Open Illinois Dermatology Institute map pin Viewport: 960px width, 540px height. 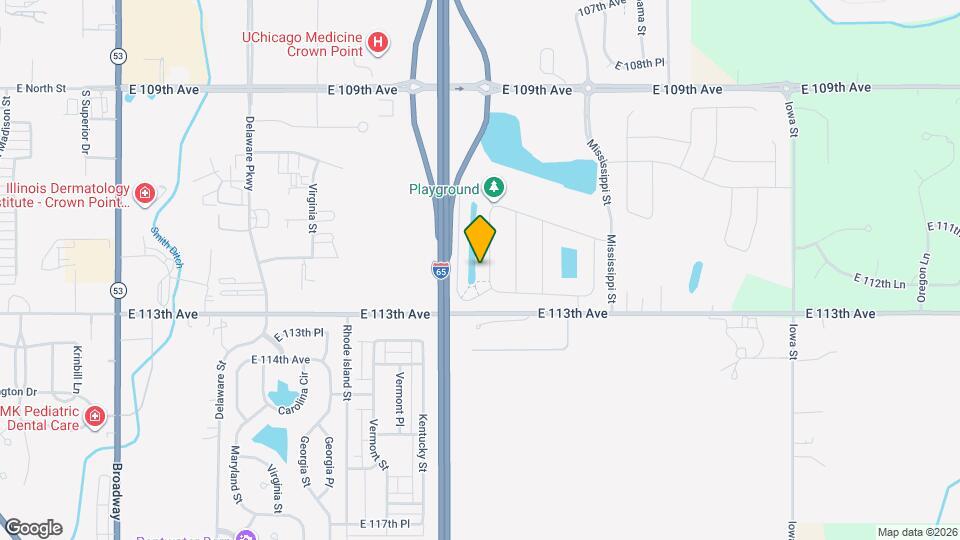[145, 193]
